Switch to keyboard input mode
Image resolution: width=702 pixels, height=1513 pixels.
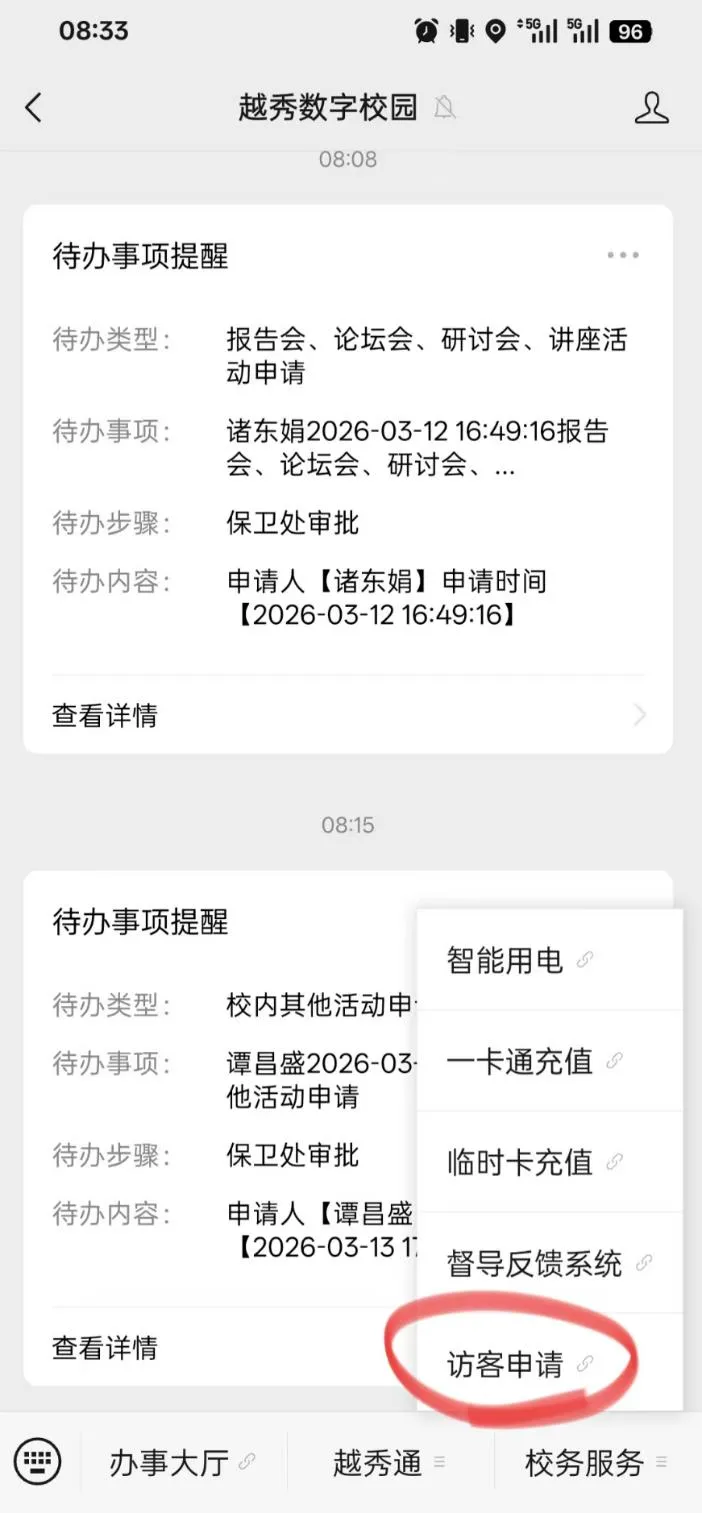click(x=38, y=1463)
